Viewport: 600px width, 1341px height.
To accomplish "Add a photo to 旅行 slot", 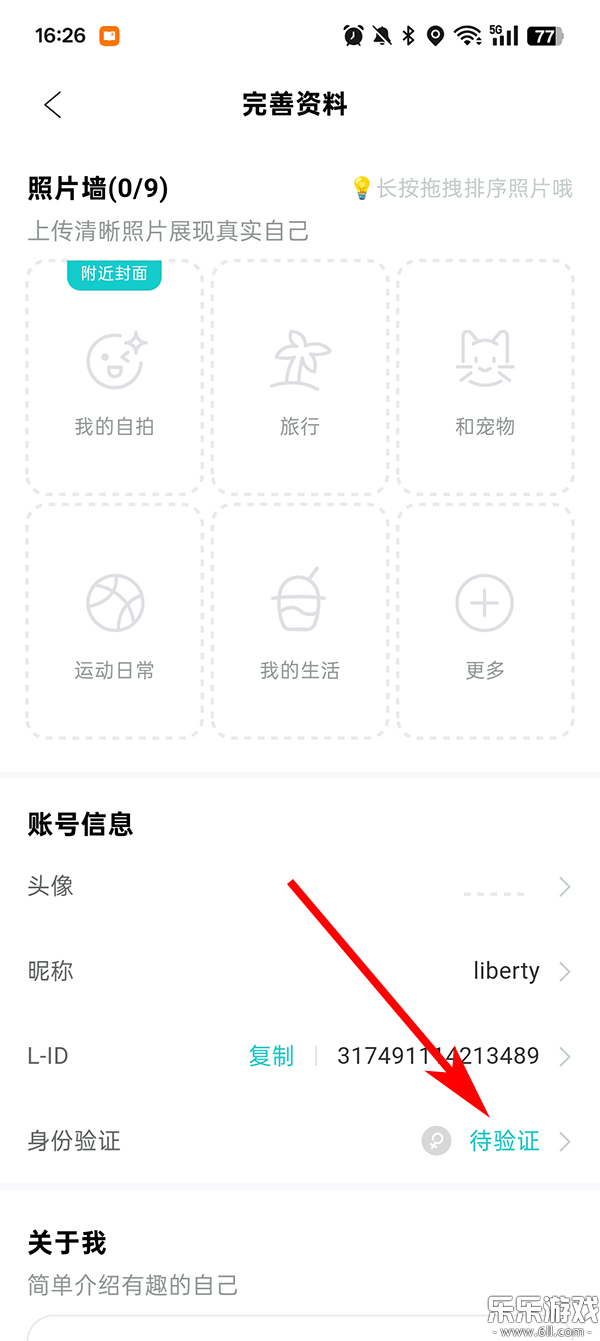I will pos(299,377).
